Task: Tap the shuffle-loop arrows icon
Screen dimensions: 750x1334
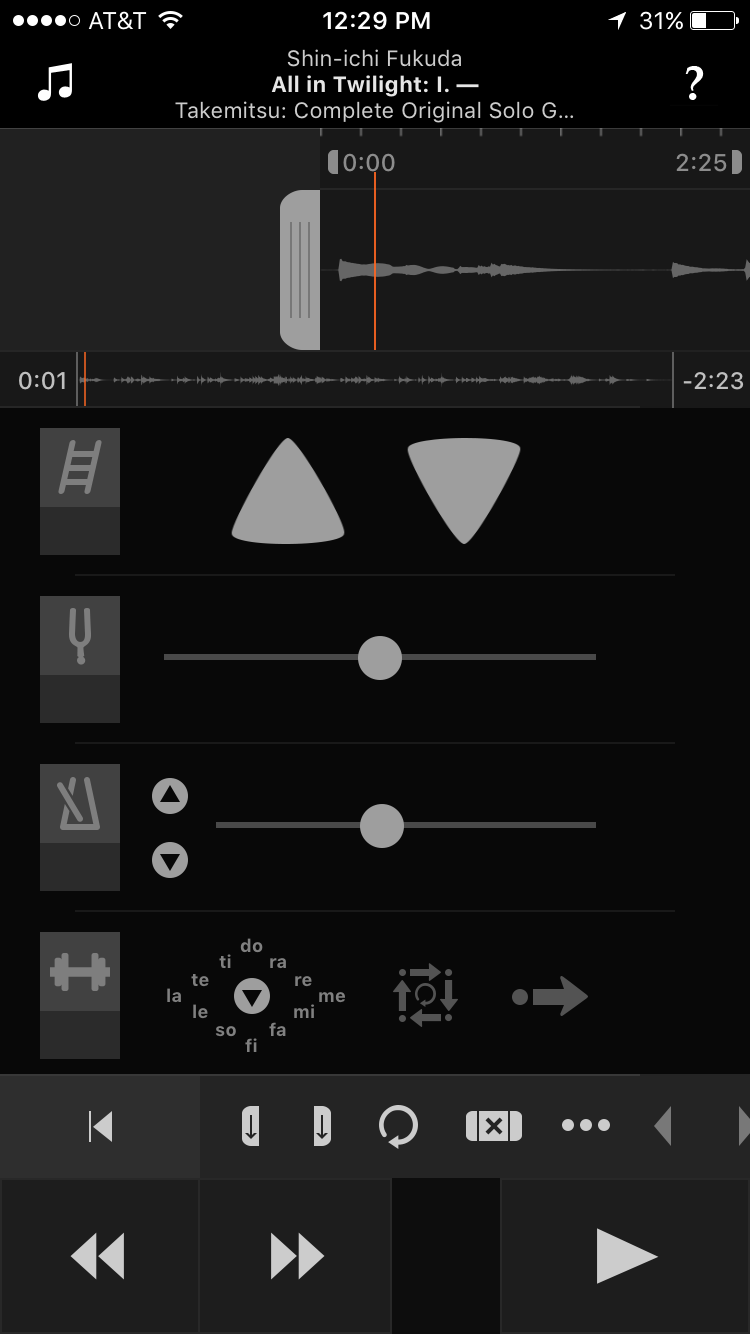Action: [x=425, y=994]
